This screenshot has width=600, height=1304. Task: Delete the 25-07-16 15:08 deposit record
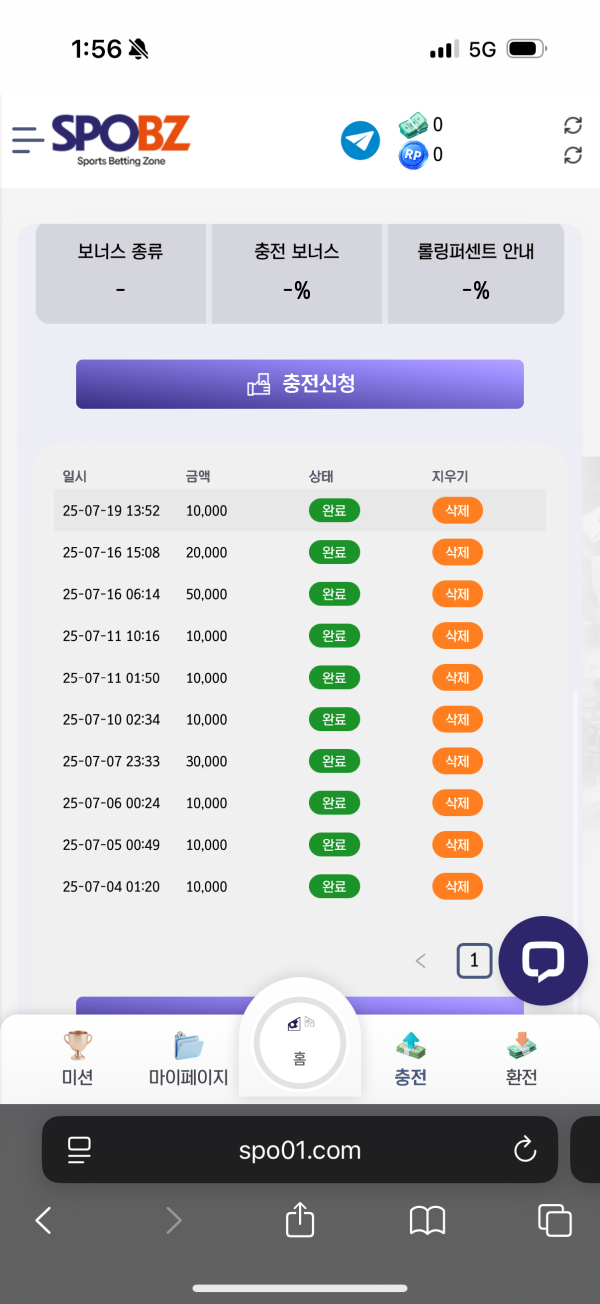[457, 552]
